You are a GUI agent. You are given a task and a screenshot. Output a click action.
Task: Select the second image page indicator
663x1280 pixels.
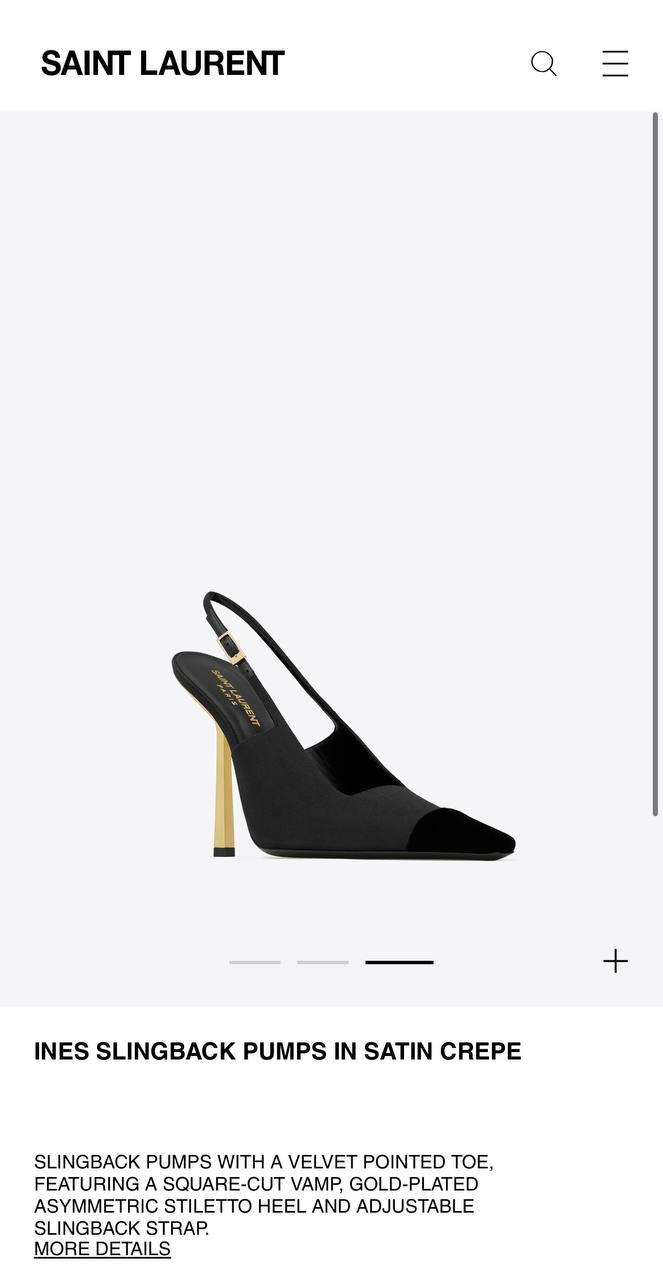[x=323, y=962]
